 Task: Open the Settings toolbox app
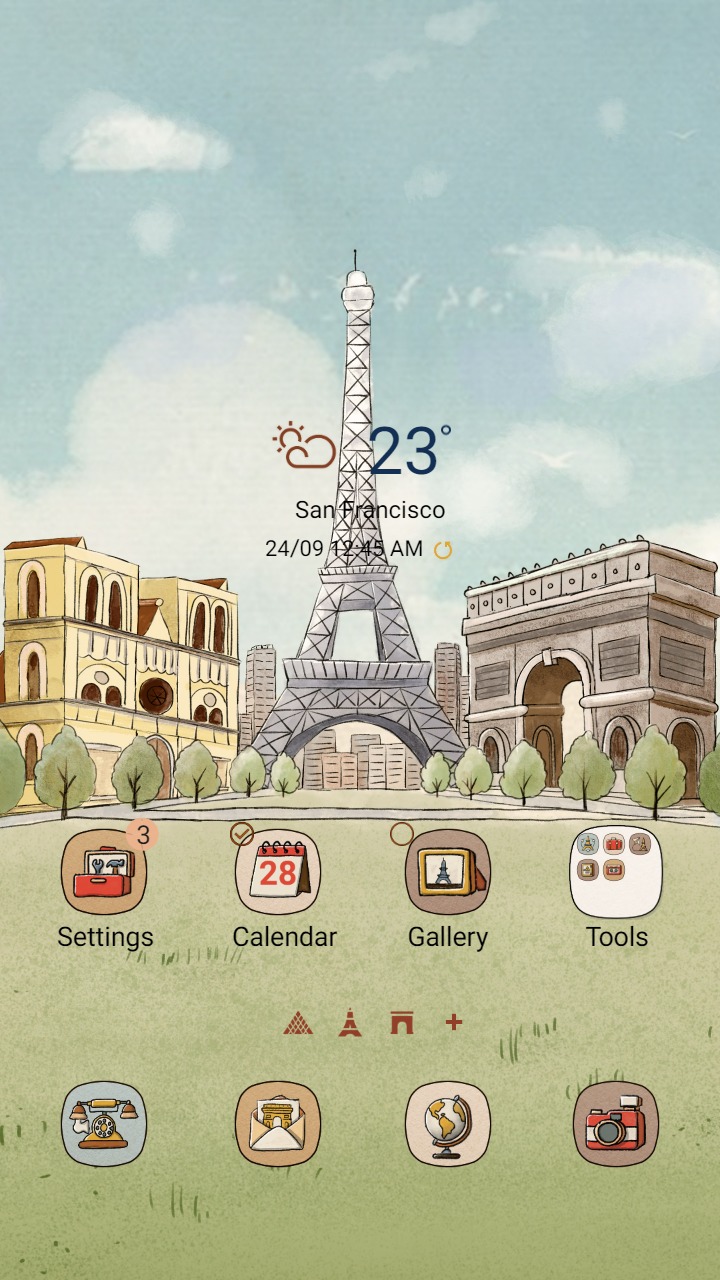(x=105, y=870)
